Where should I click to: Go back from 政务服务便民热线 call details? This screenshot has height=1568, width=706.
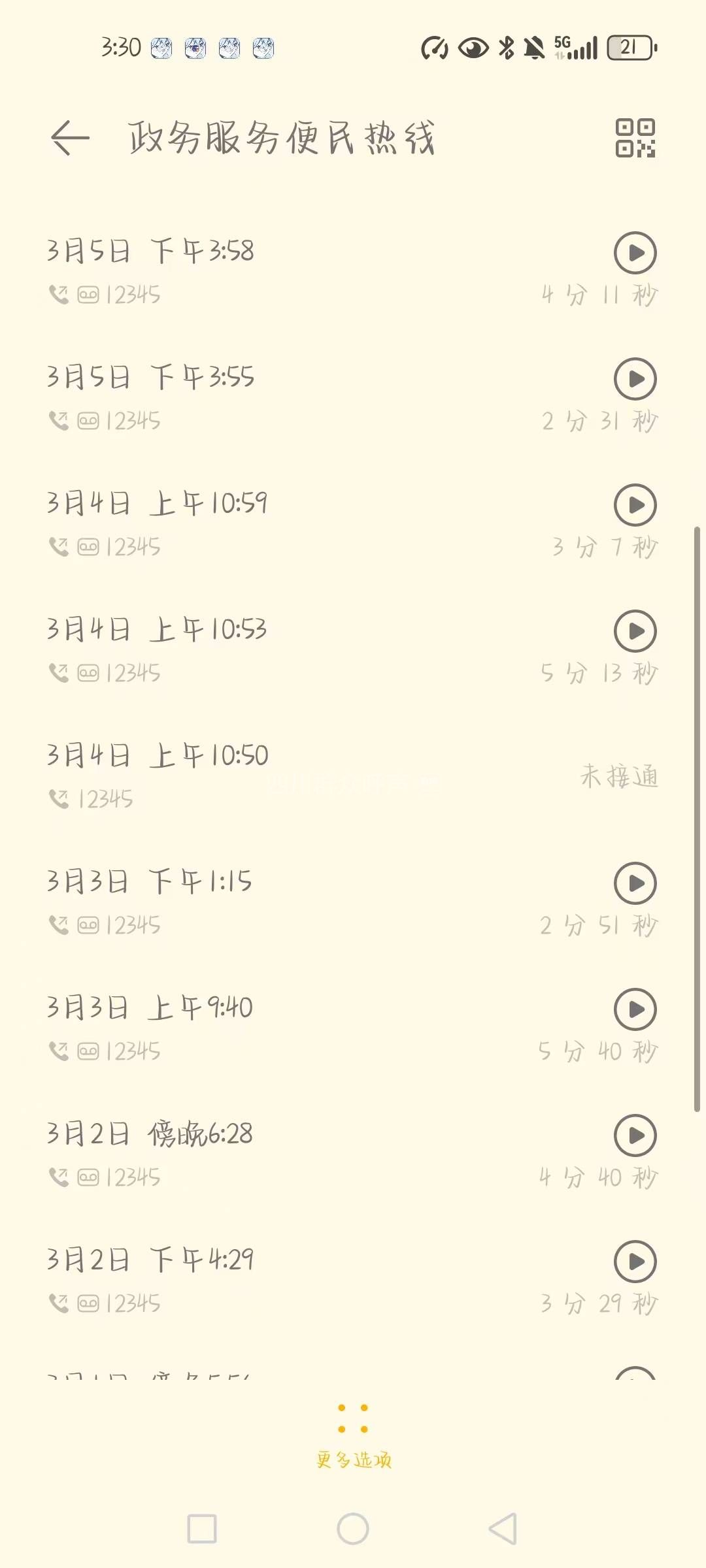[69, 138]
